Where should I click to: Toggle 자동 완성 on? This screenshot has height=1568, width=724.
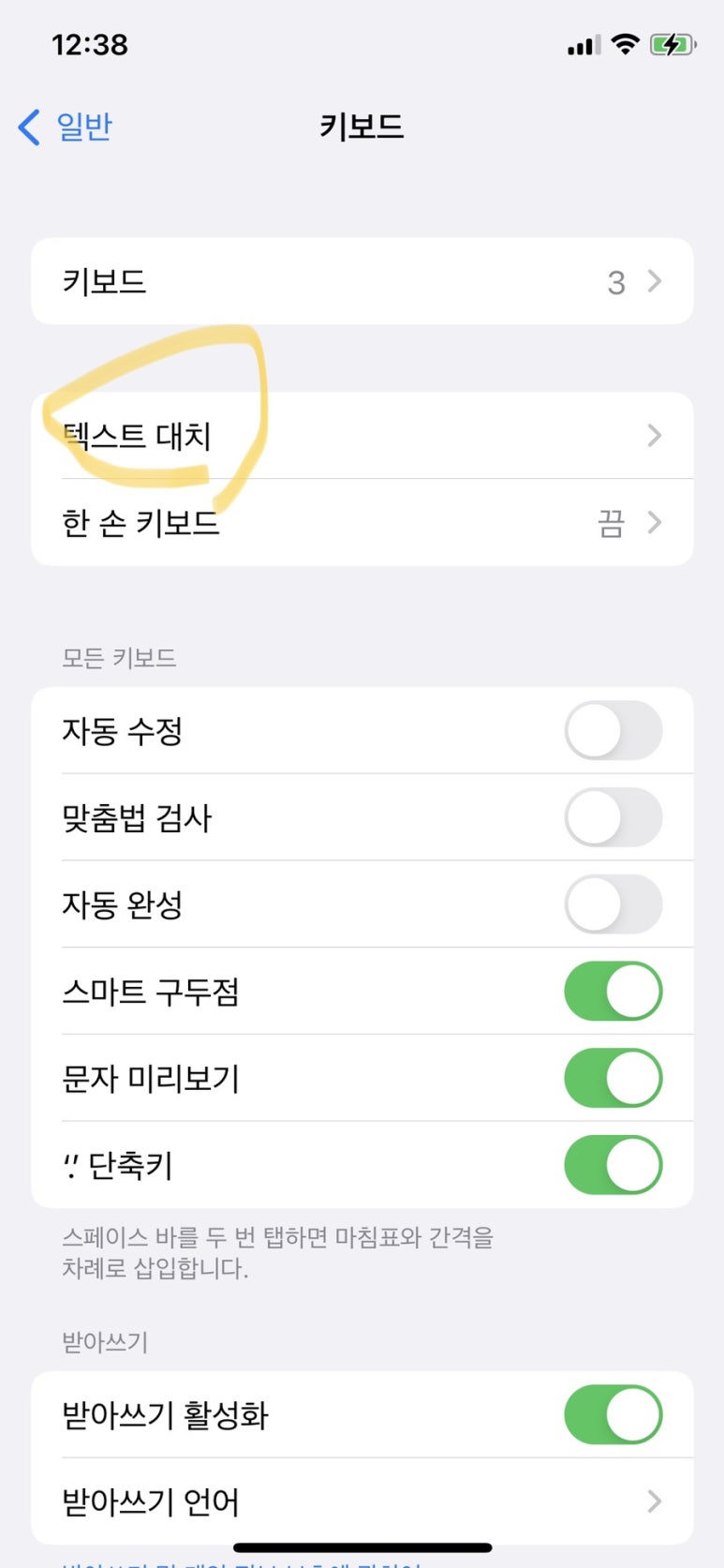(613, 904)
